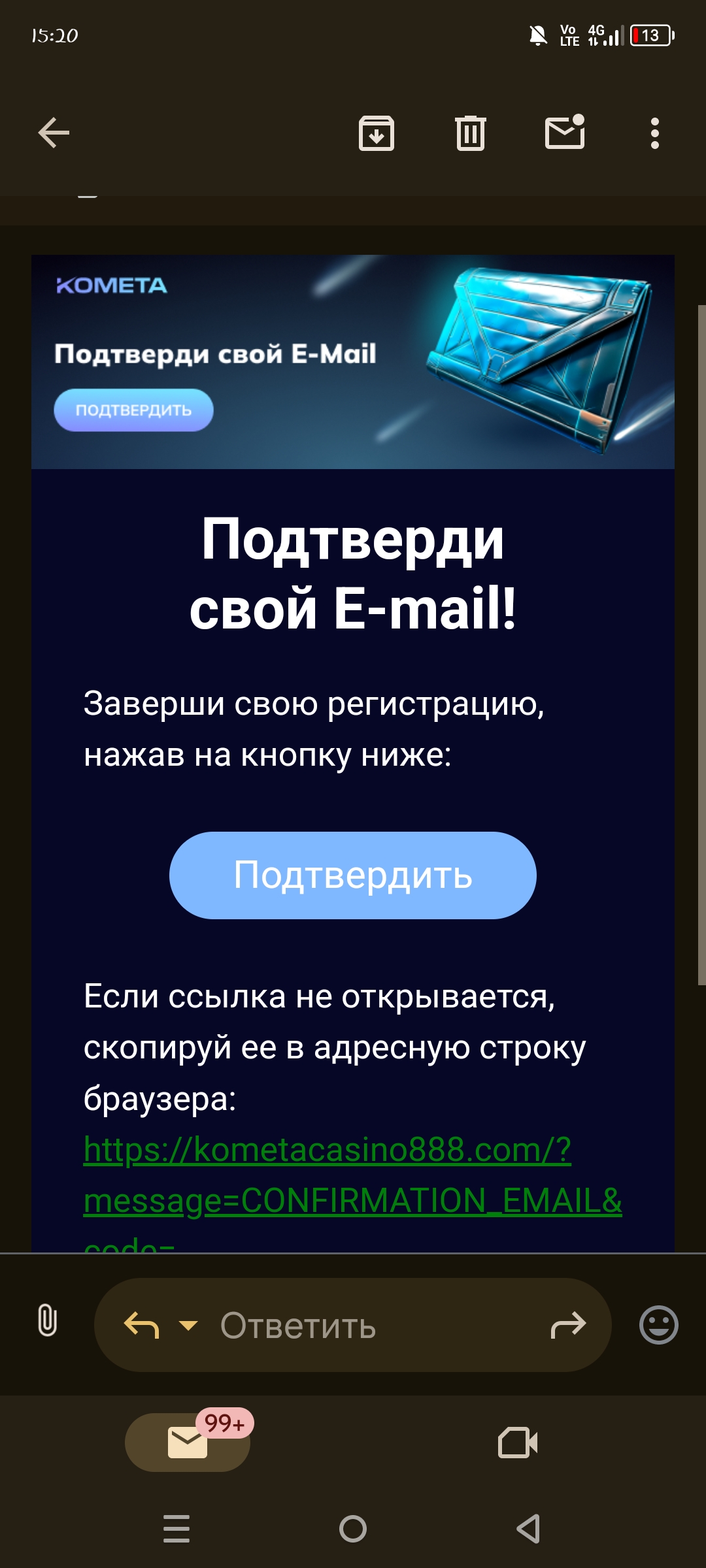This screenshot has height=1568, width=706.
Task: Switch to the Mail tab
Action: click(x=188, y=1442)
